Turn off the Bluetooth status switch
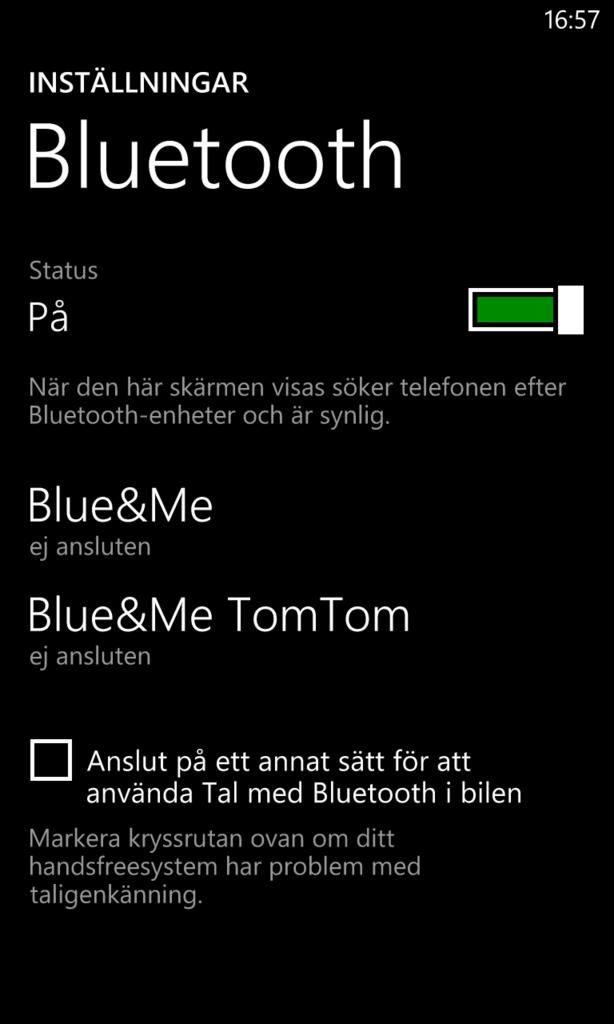The width and height of the screenshot is (614, 1024). 526,310
